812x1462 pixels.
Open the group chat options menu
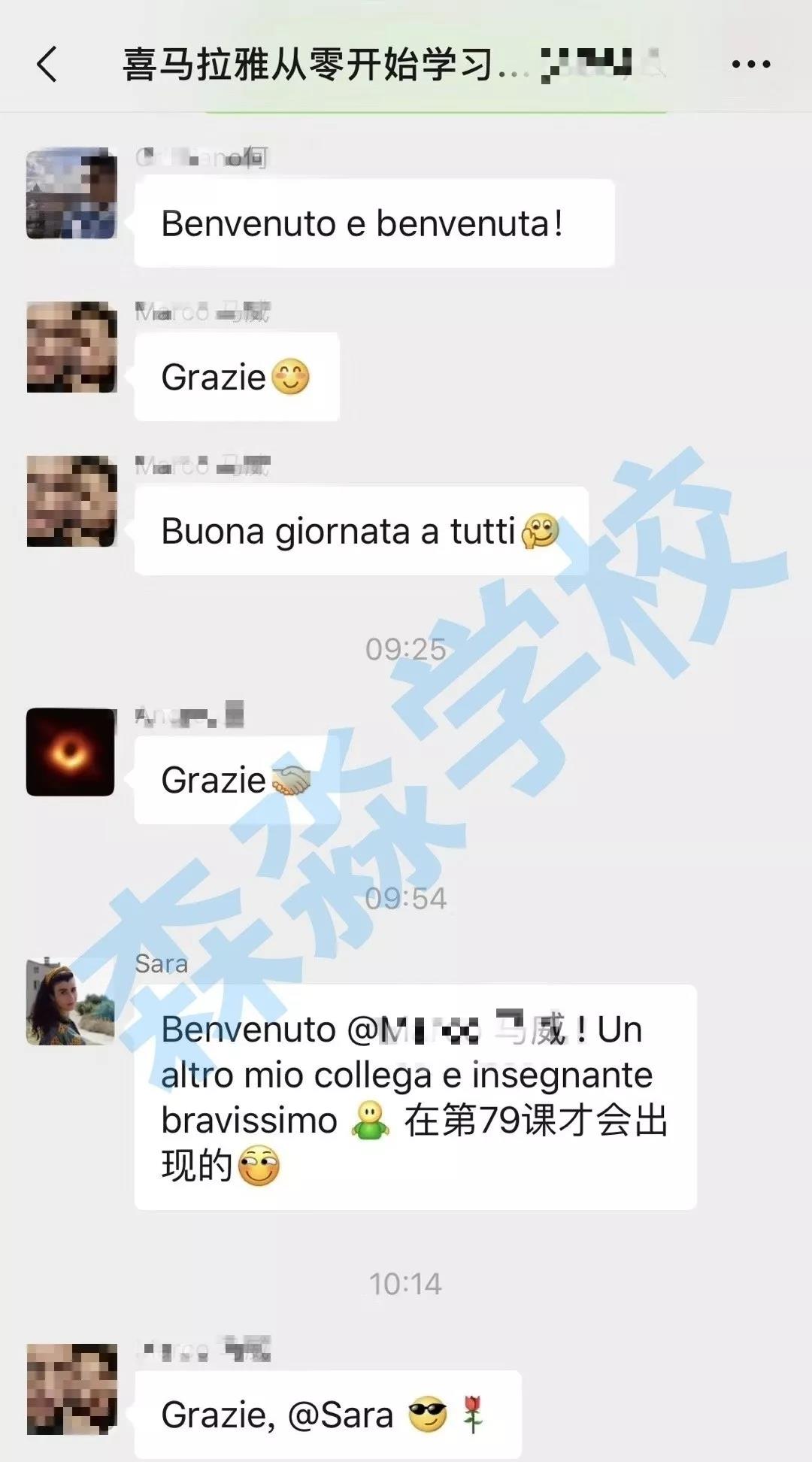coord(750,65)
